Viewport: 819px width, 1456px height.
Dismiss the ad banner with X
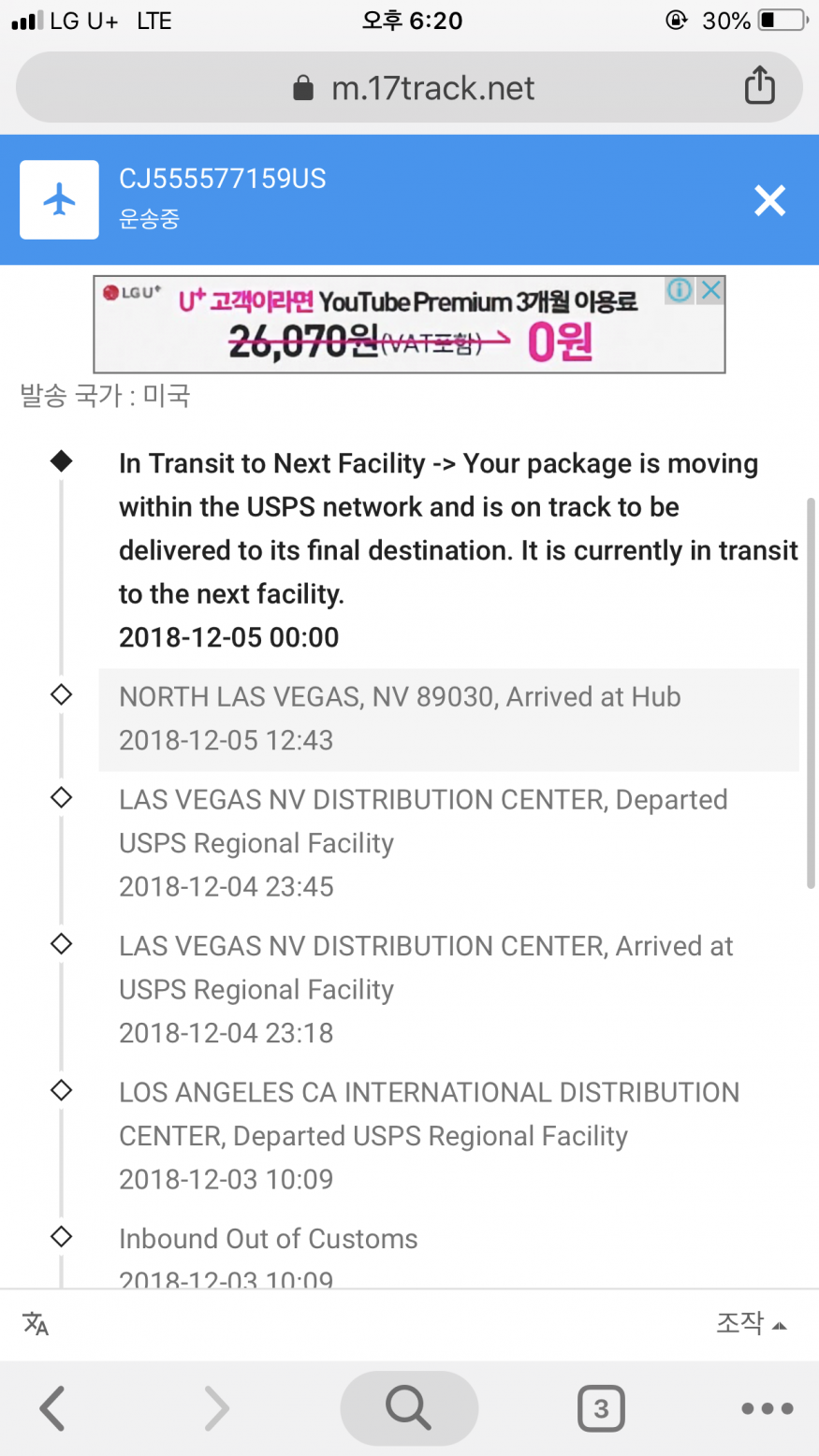(x=711, y=290)
